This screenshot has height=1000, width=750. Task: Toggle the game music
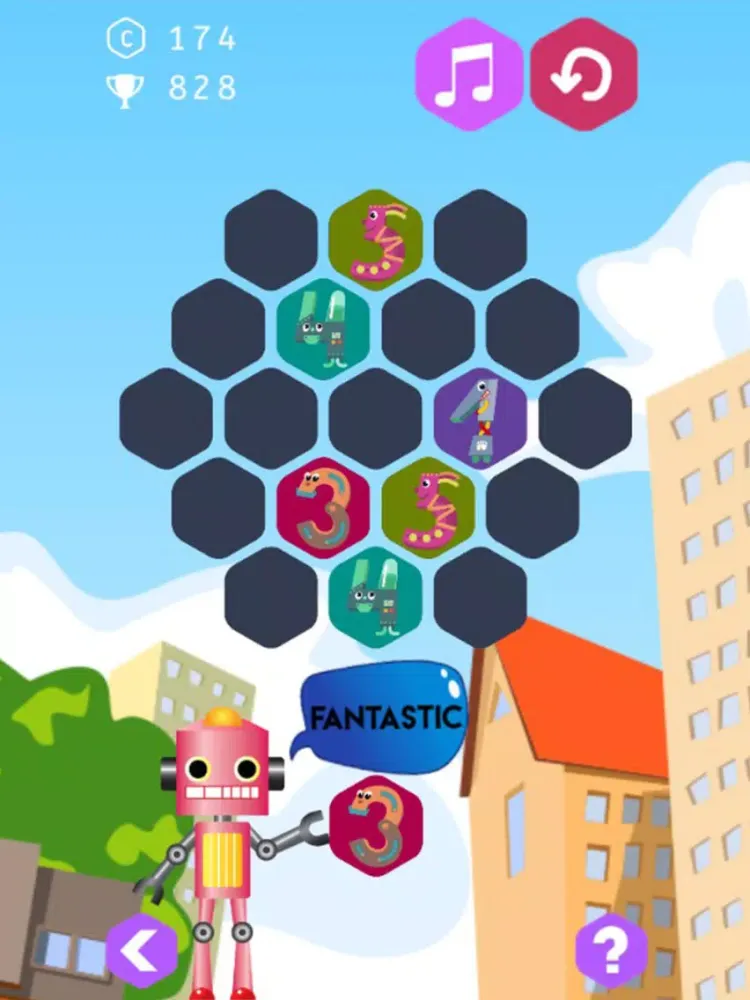[x=469, y=74]
